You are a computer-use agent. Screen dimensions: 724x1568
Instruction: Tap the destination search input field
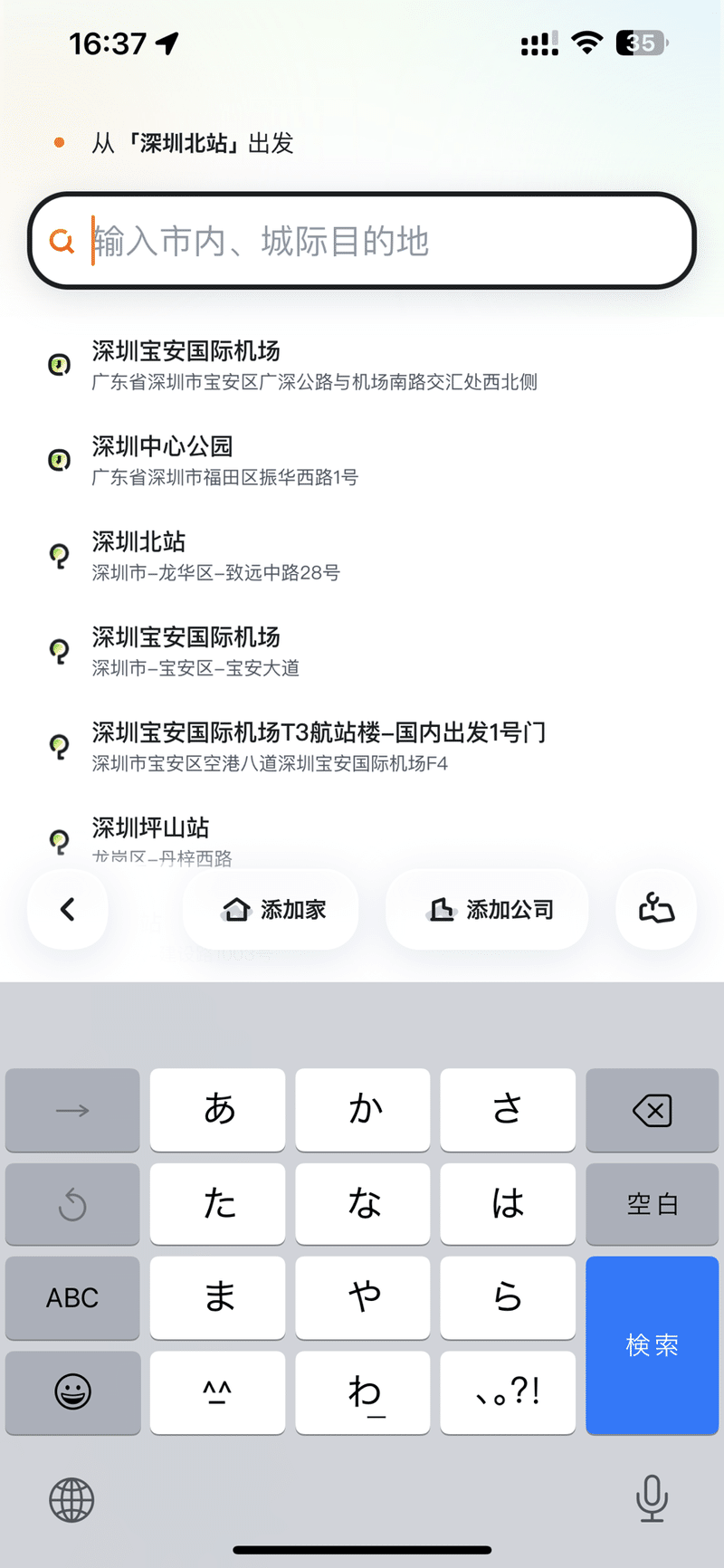pos(362,240)
